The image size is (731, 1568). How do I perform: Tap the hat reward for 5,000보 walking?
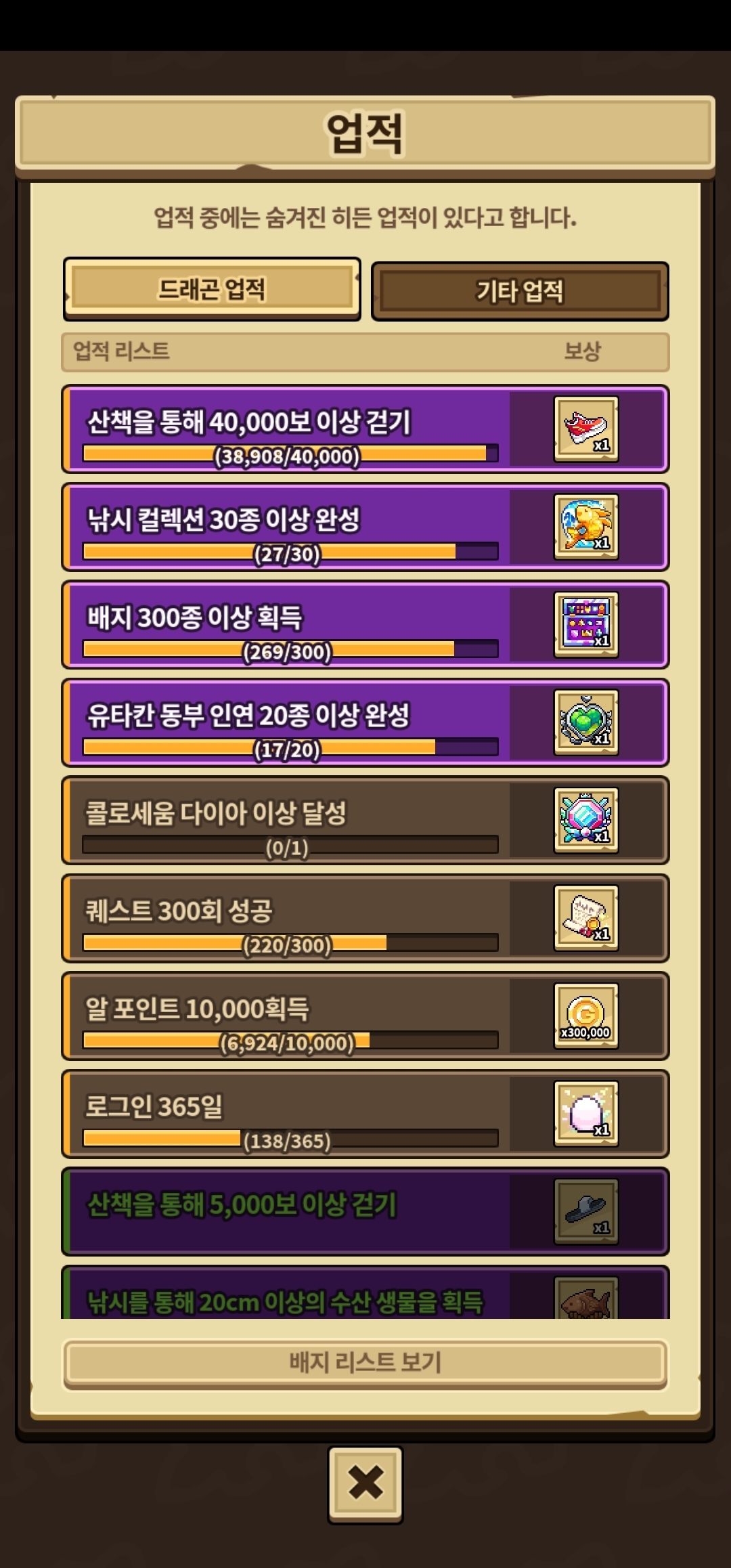tap(586, 1211)
